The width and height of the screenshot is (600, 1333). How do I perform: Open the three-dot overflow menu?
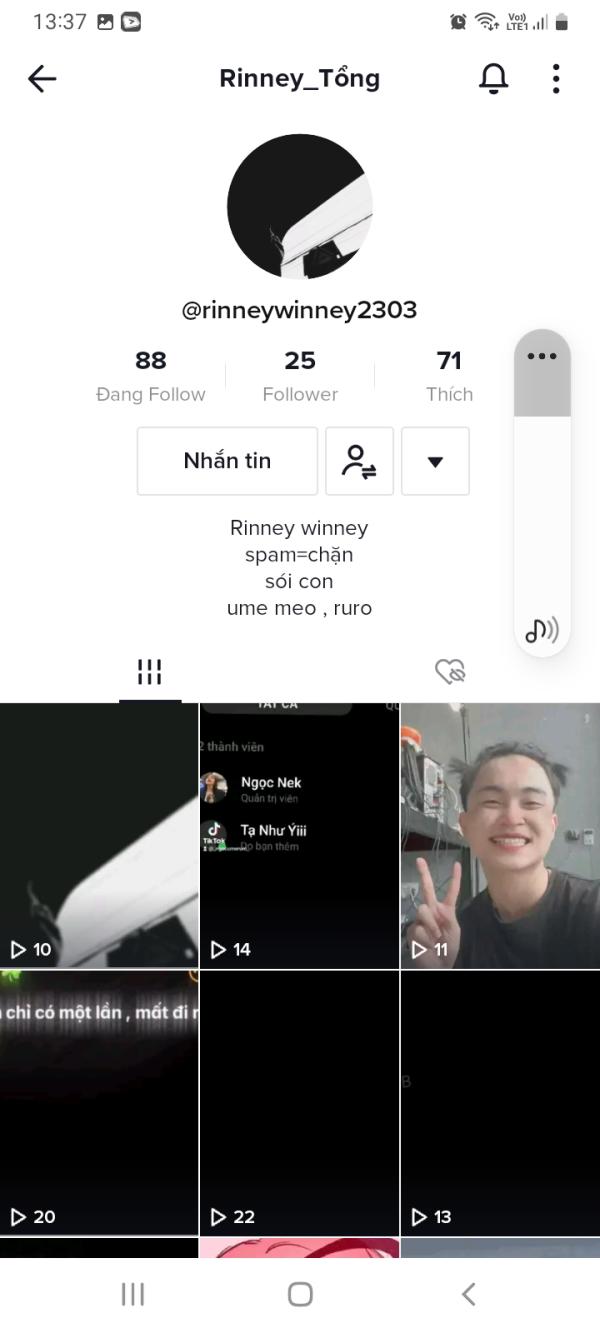coord(556,79)
